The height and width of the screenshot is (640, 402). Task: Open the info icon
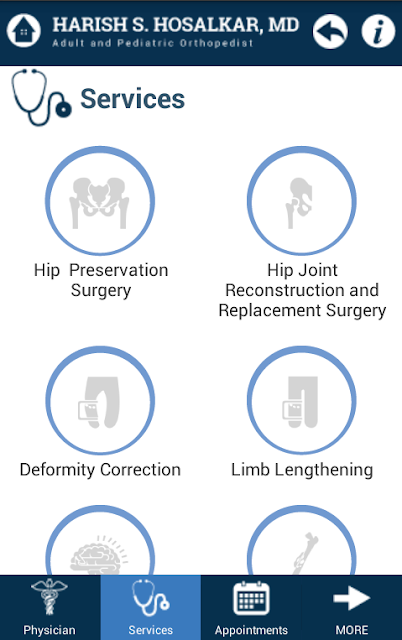pos(378,31)
